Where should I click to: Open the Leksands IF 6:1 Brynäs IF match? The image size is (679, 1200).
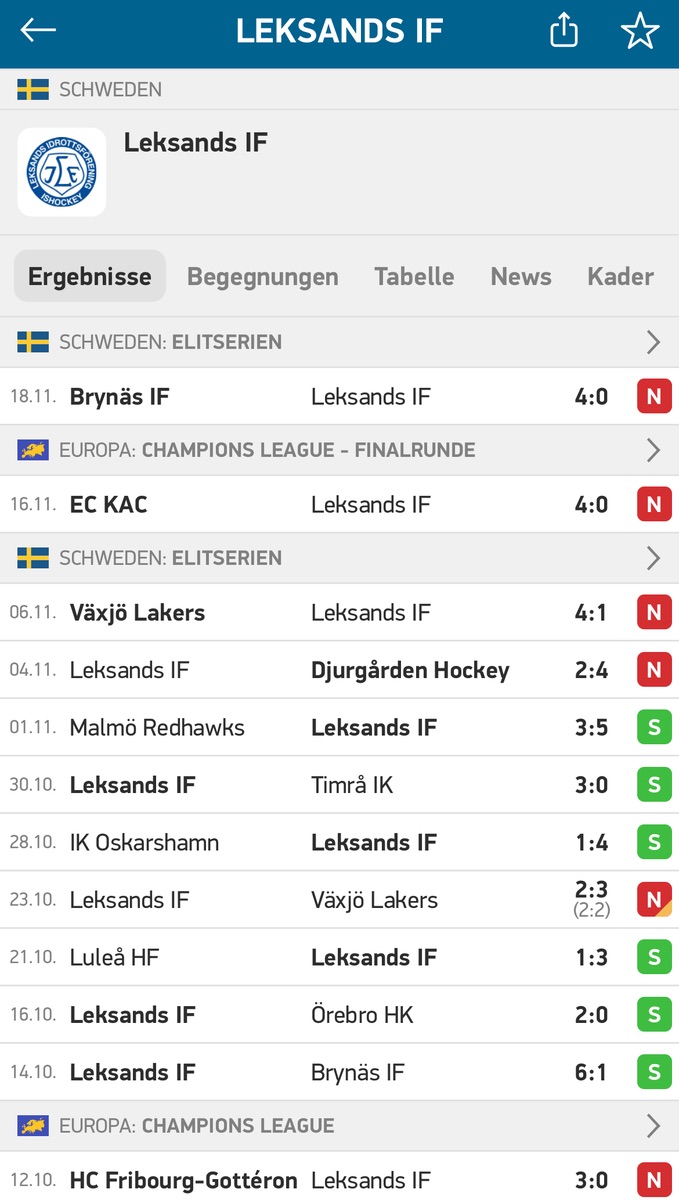click(339, 1073)
